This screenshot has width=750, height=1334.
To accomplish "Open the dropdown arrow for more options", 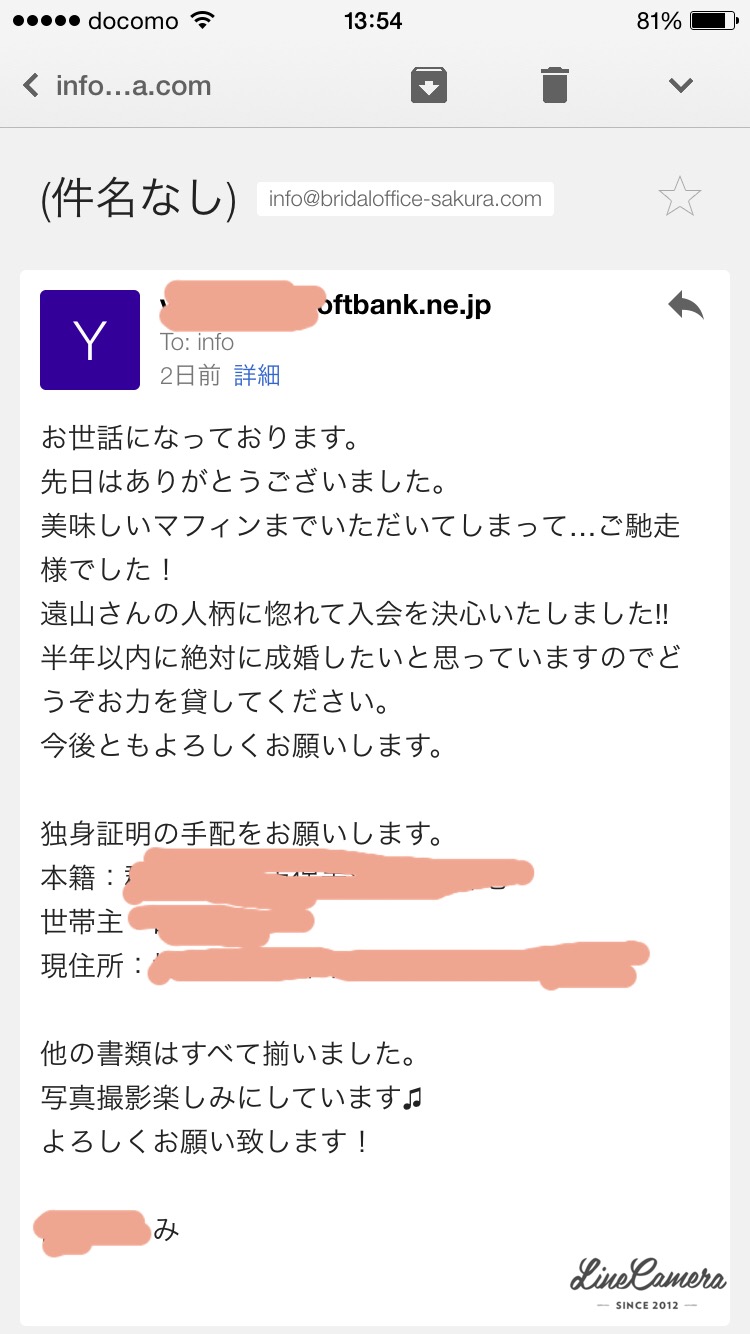I will [681, 85].
